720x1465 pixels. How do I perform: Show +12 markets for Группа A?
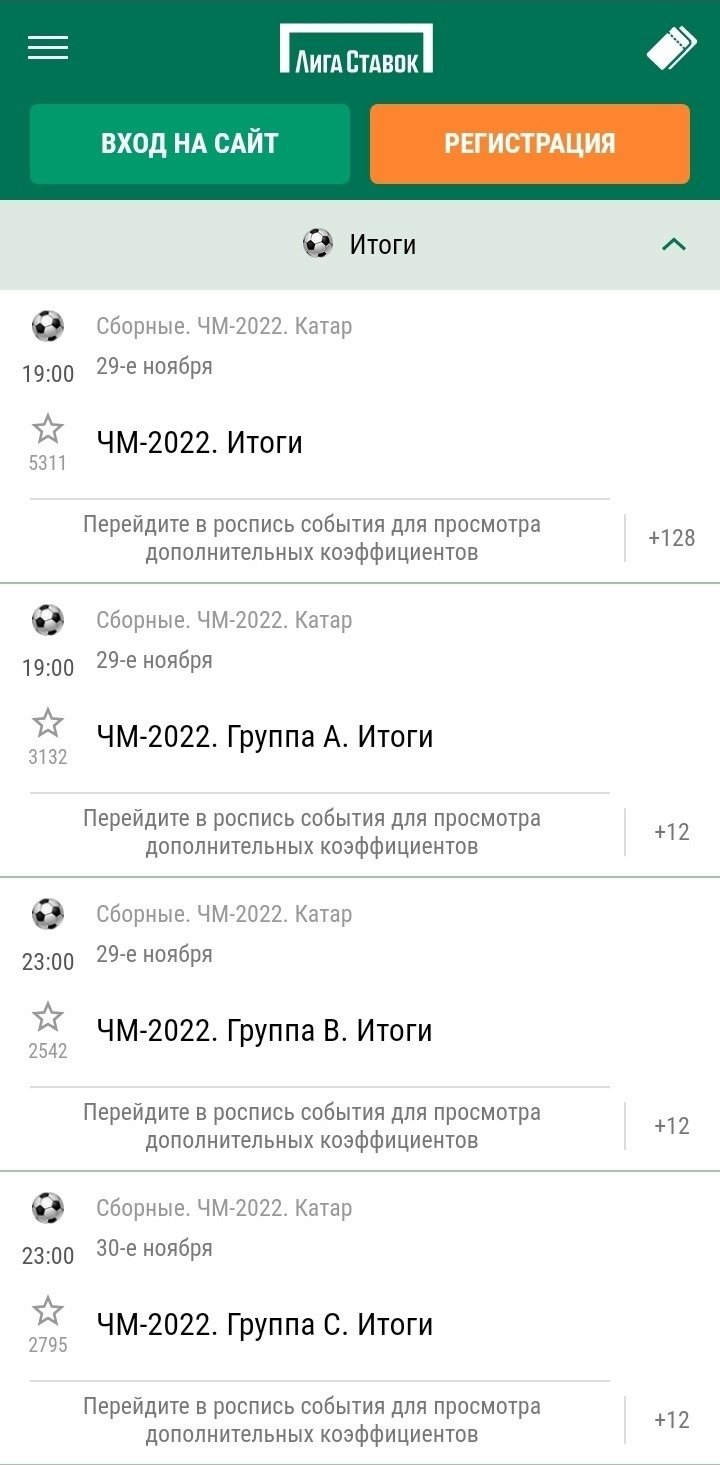point(671,832)
